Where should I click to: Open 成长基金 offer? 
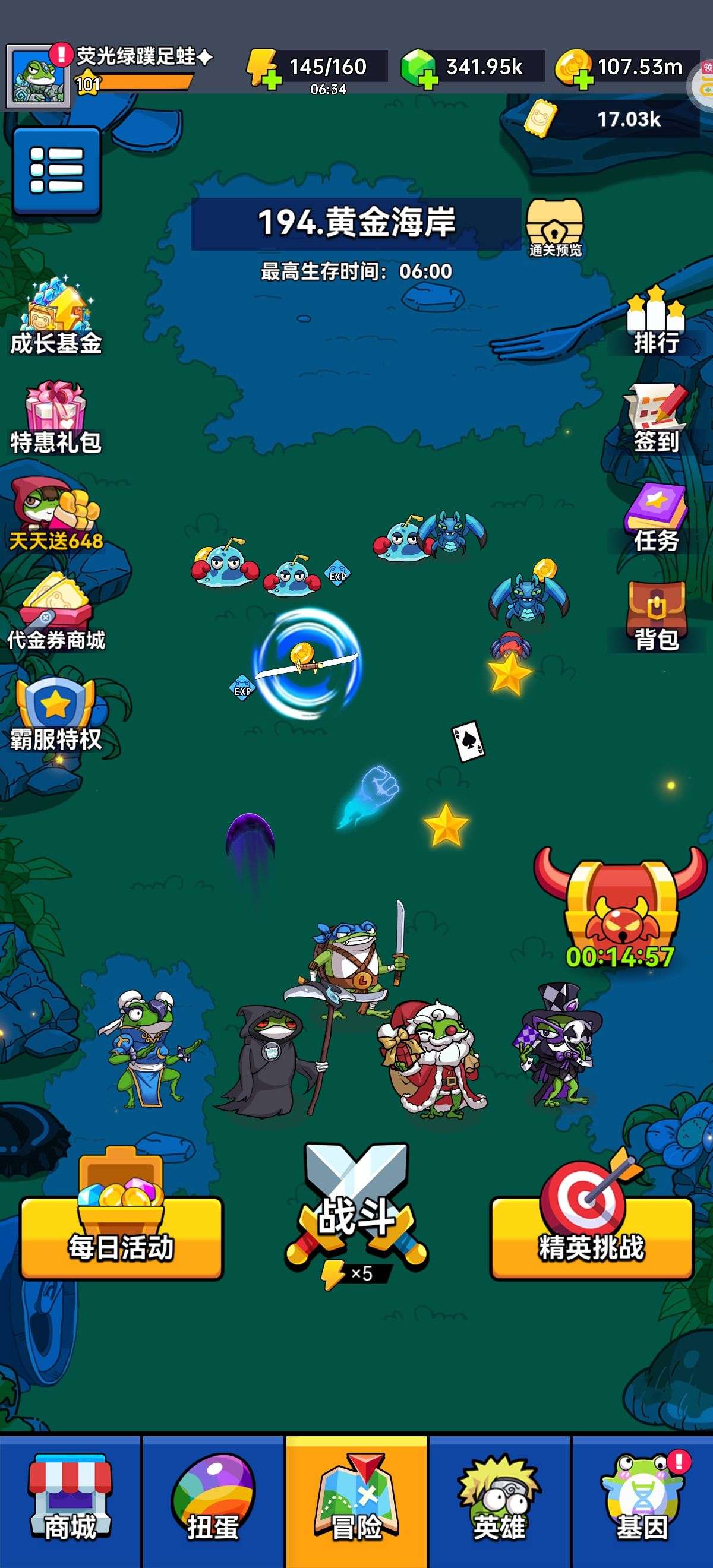pos(56,317)
